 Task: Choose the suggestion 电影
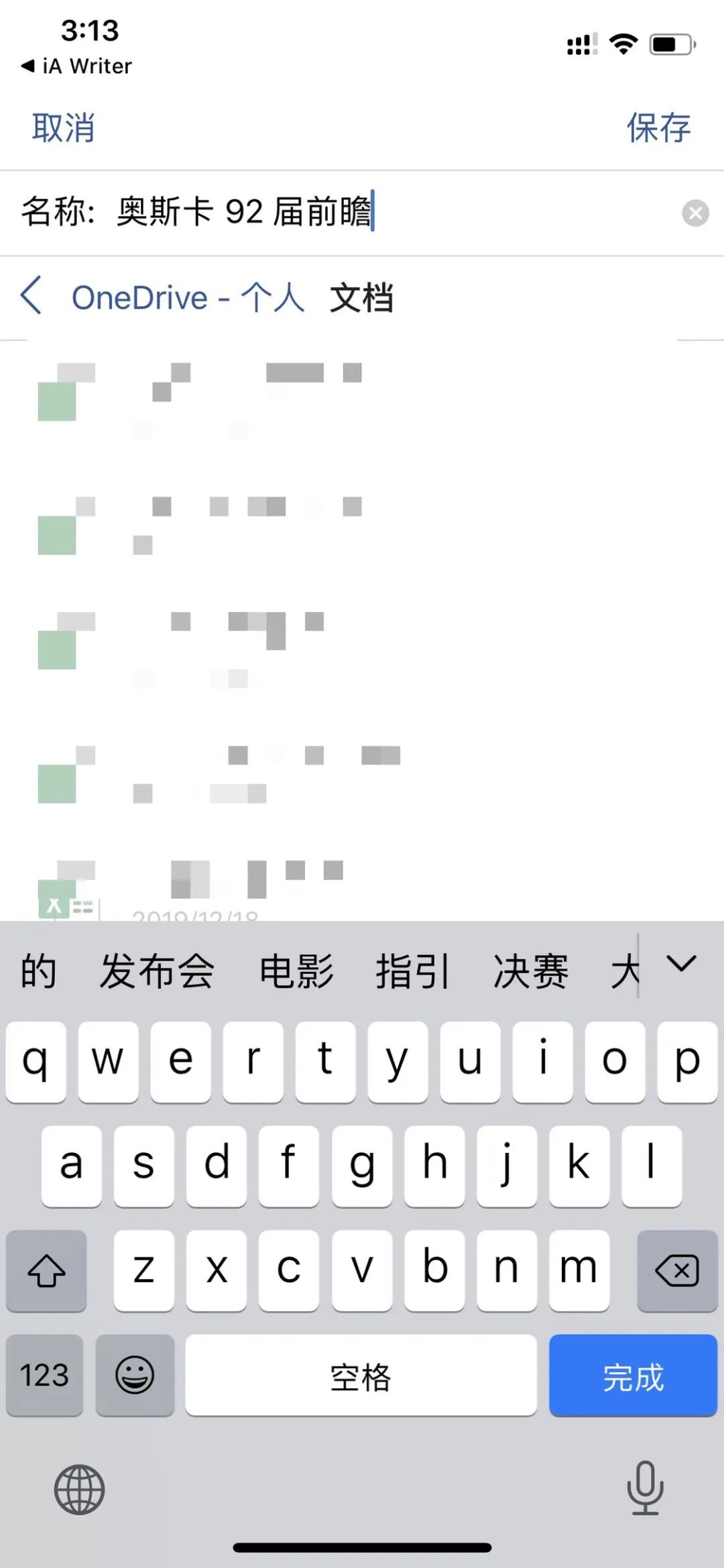click(296, 970)
